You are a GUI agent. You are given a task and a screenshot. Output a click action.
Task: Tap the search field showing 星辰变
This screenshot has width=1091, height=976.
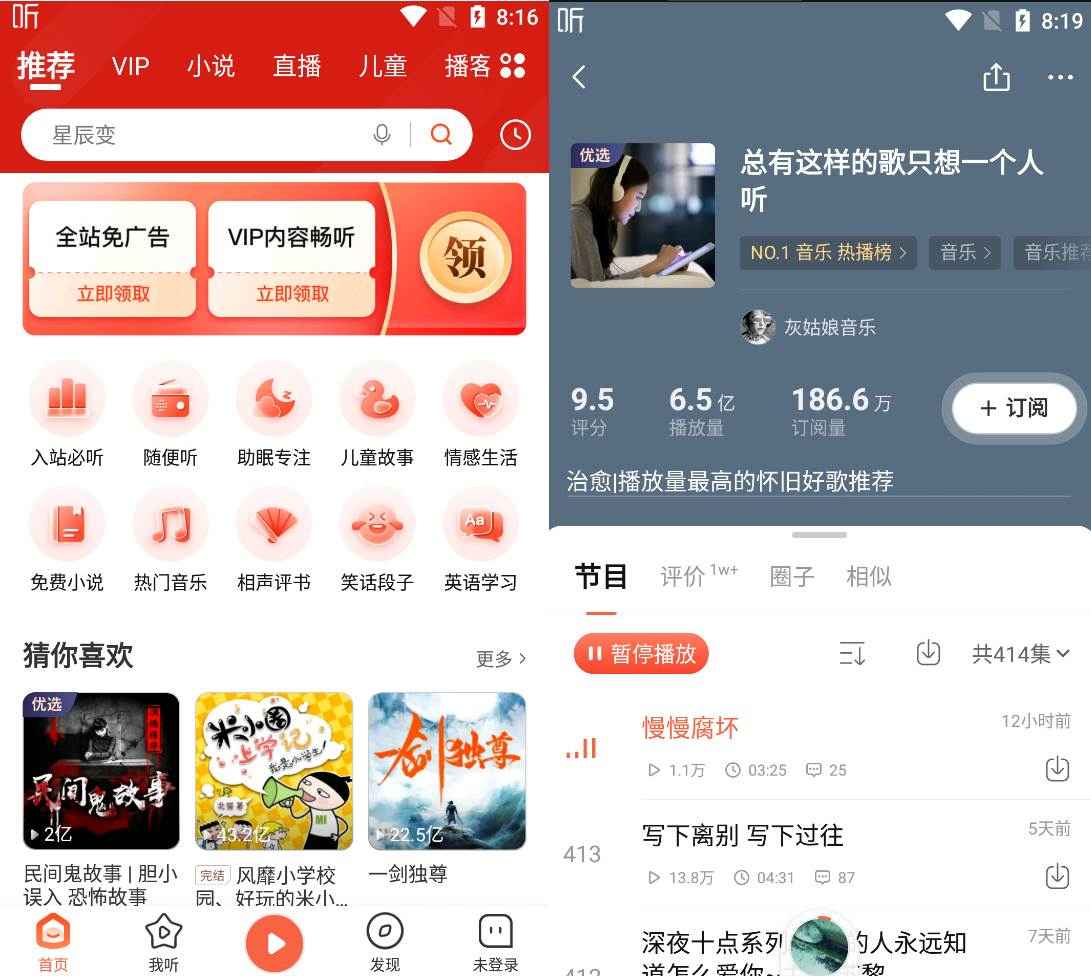(200, 135)
